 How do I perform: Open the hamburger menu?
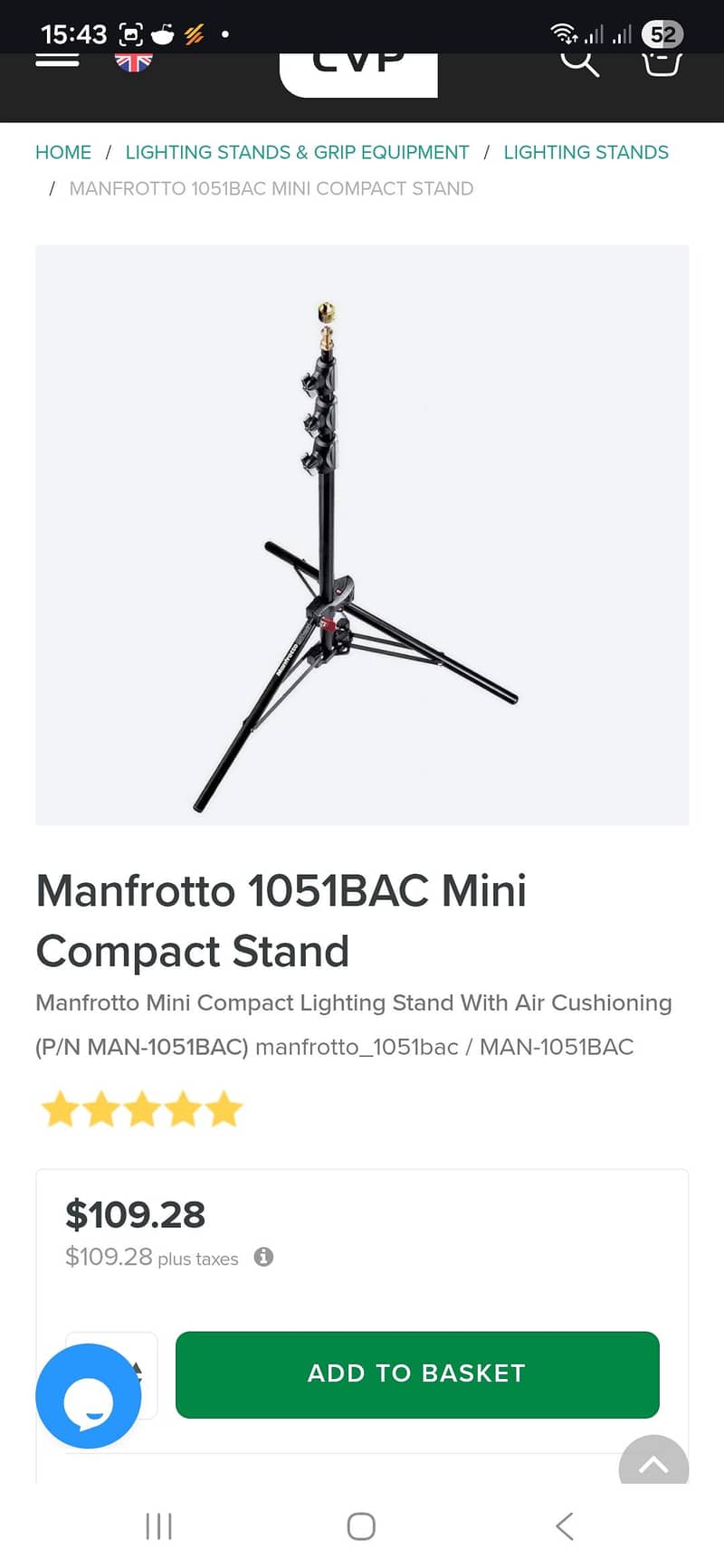pos(57,60)
